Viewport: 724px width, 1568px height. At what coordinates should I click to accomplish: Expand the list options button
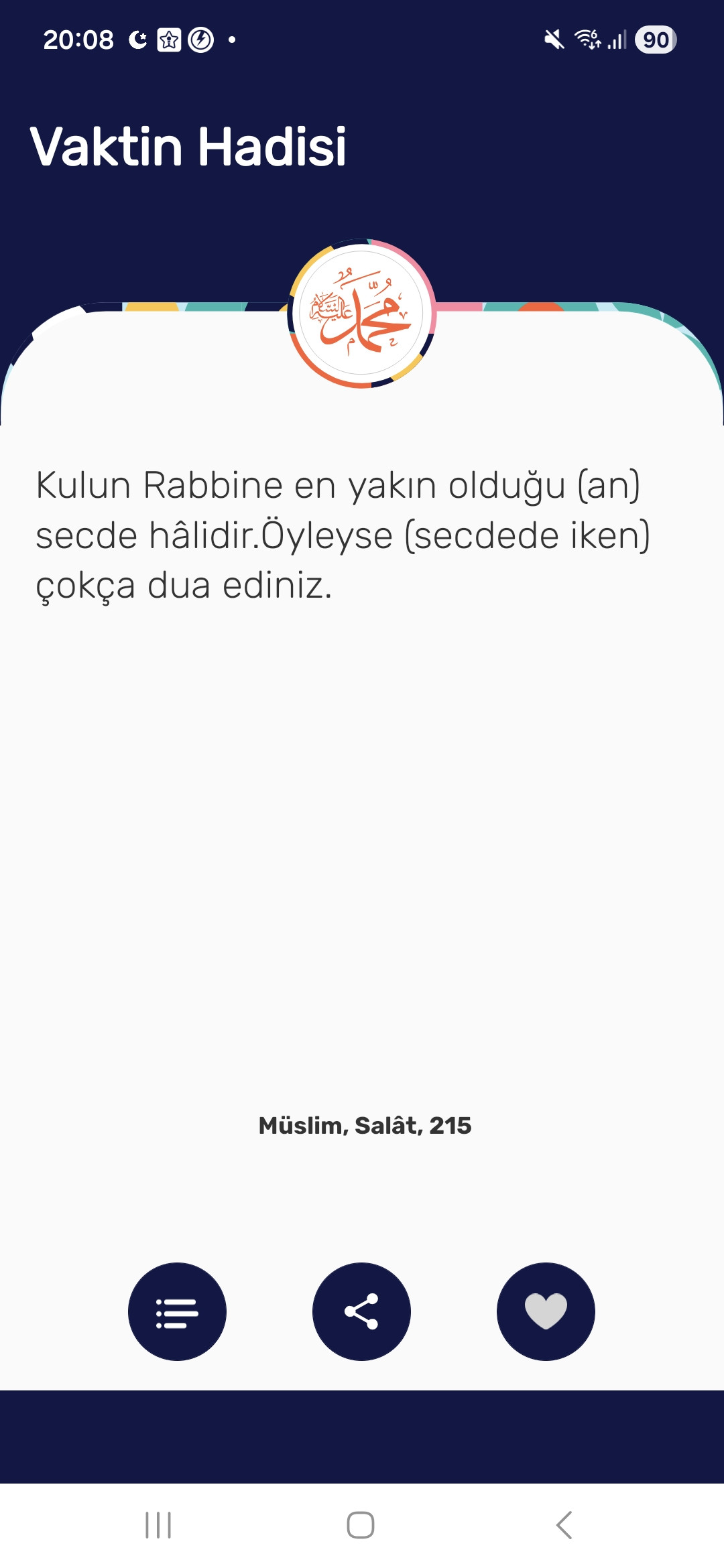point(177,1312)
